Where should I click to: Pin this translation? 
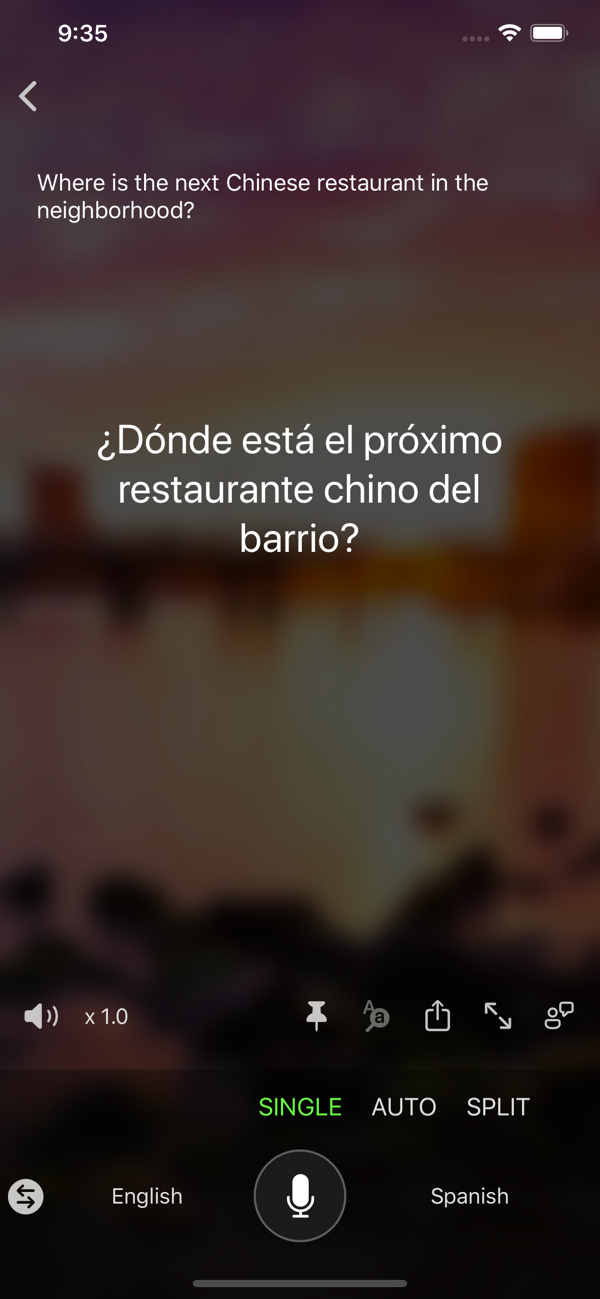(317, 1017)
